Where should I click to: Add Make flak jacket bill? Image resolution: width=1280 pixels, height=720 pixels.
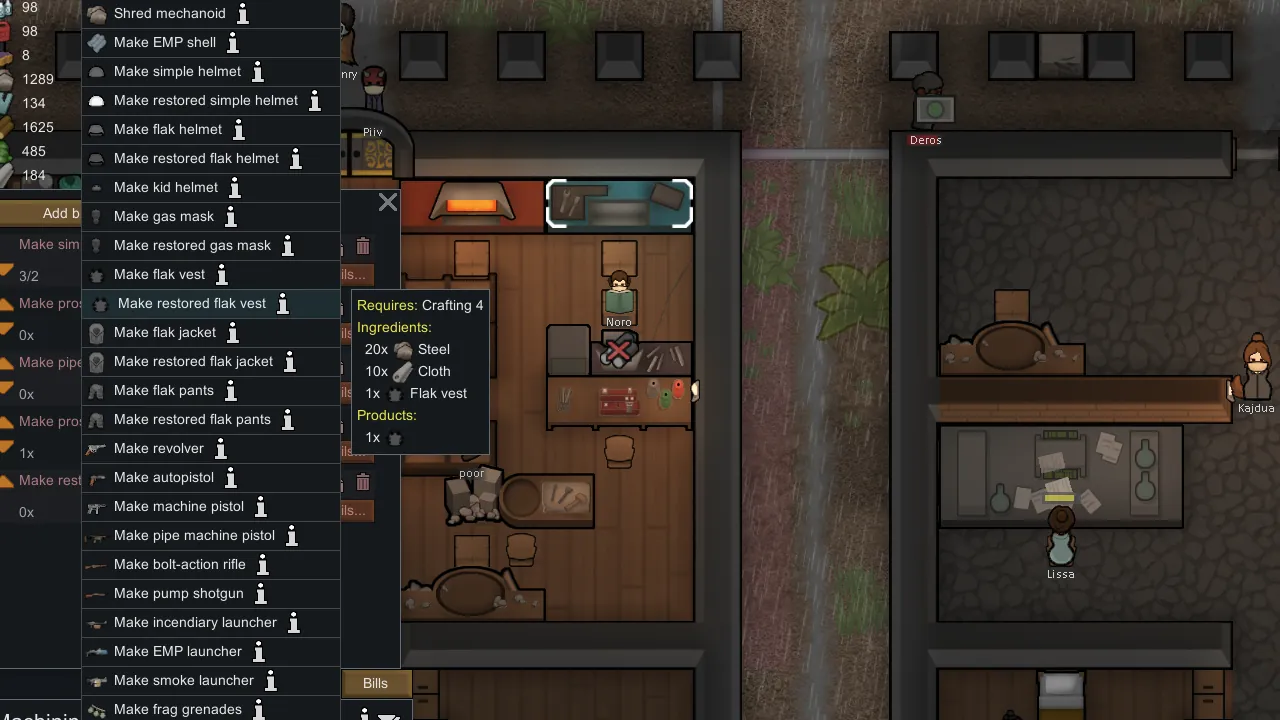pyautogui.click(x=164, y=333)
